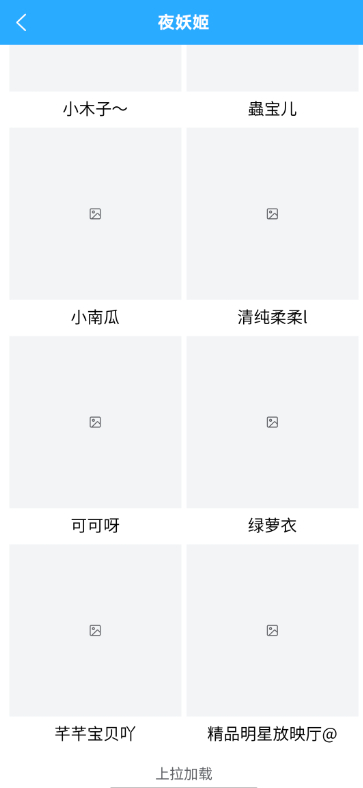View the 可可呀 card
The height and width of the screenshot is (788, 363).
pyautogui.click(x=95, y=437)
